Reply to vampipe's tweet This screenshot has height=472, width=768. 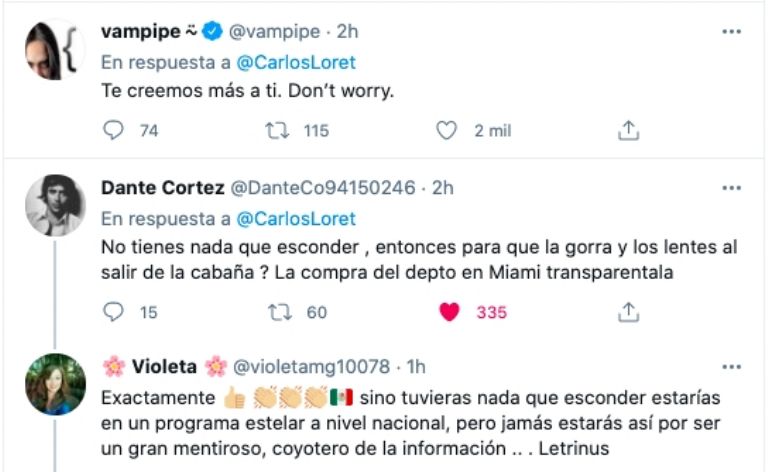coord(114,130)
